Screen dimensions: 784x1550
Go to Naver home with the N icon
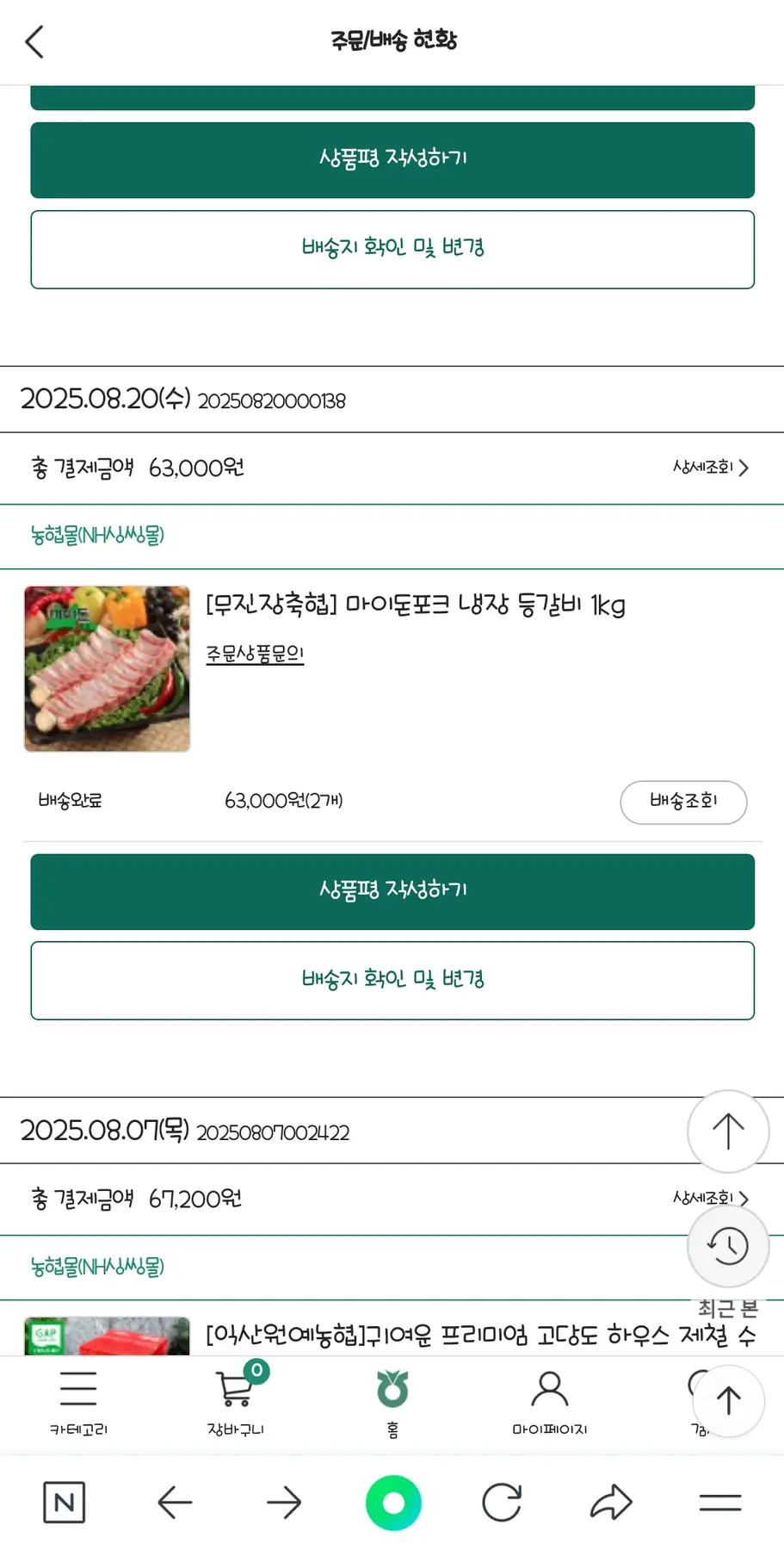coord(65,1503)
